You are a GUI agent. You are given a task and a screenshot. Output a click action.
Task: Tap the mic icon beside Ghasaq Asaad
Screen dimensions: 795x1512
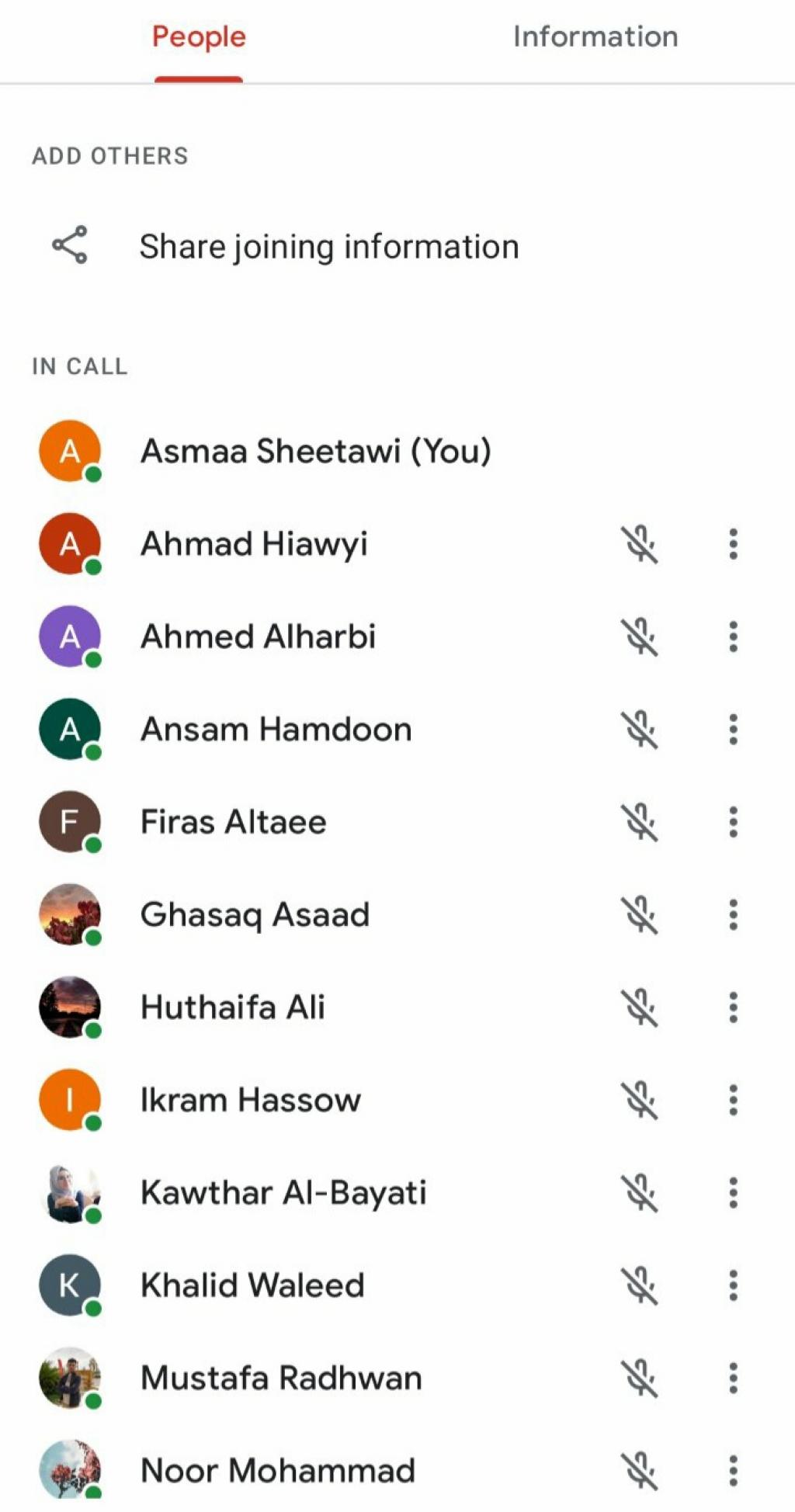641,914
